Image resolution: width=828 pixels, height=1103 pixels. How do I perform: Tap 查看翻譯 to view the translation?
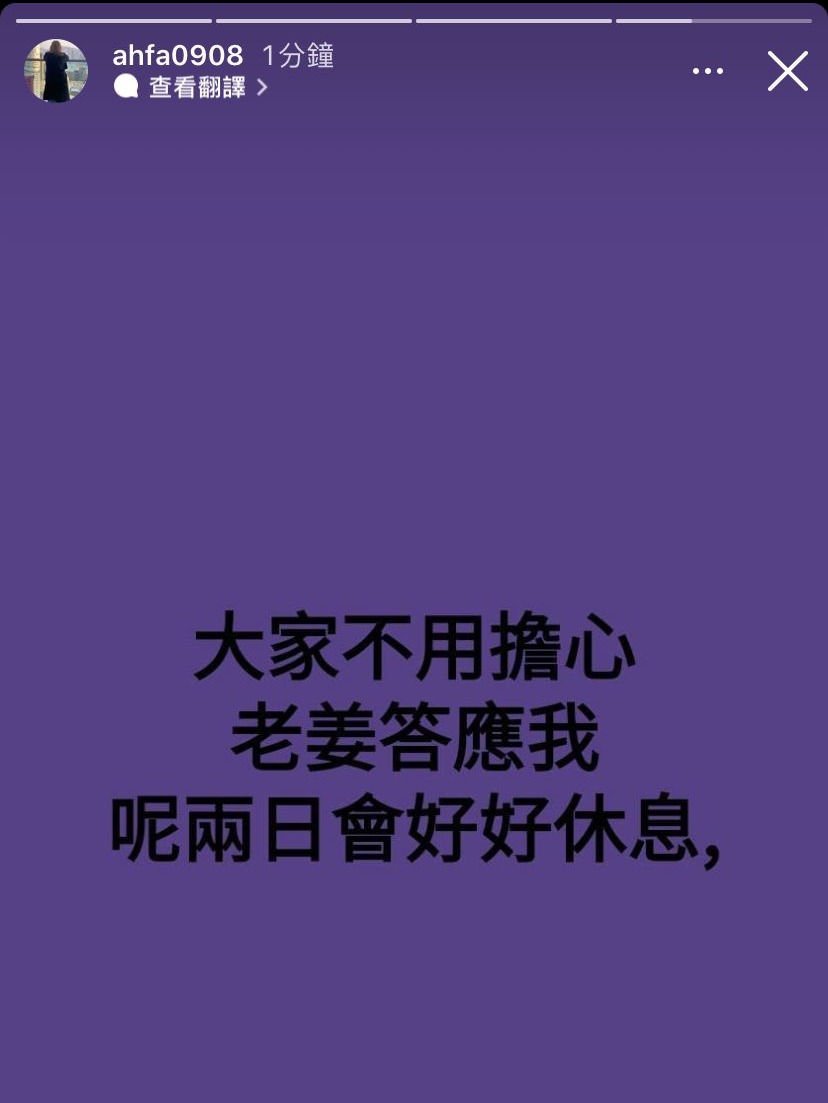click(196, 87)
